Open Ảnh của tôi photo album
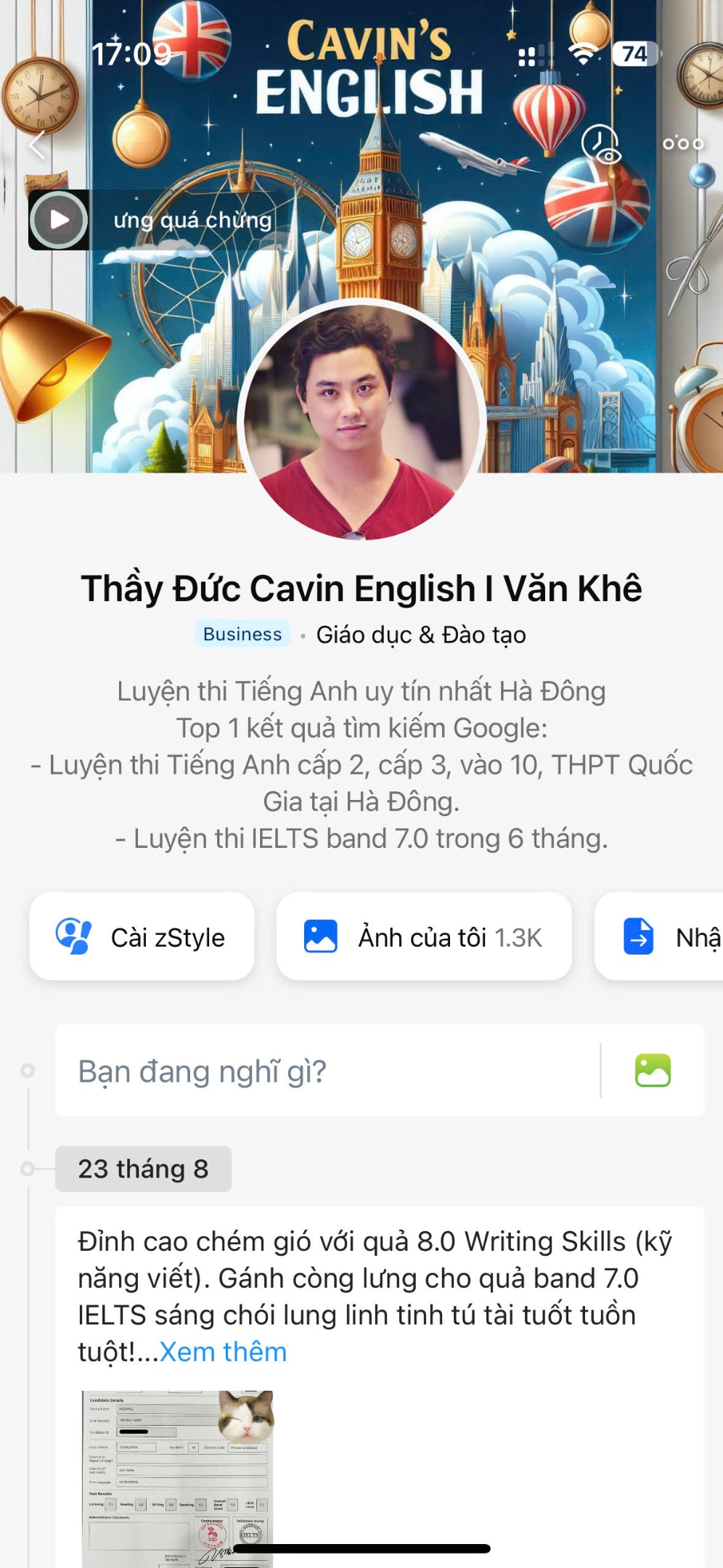Screen dimensions: 723x1568 point(424,937)
